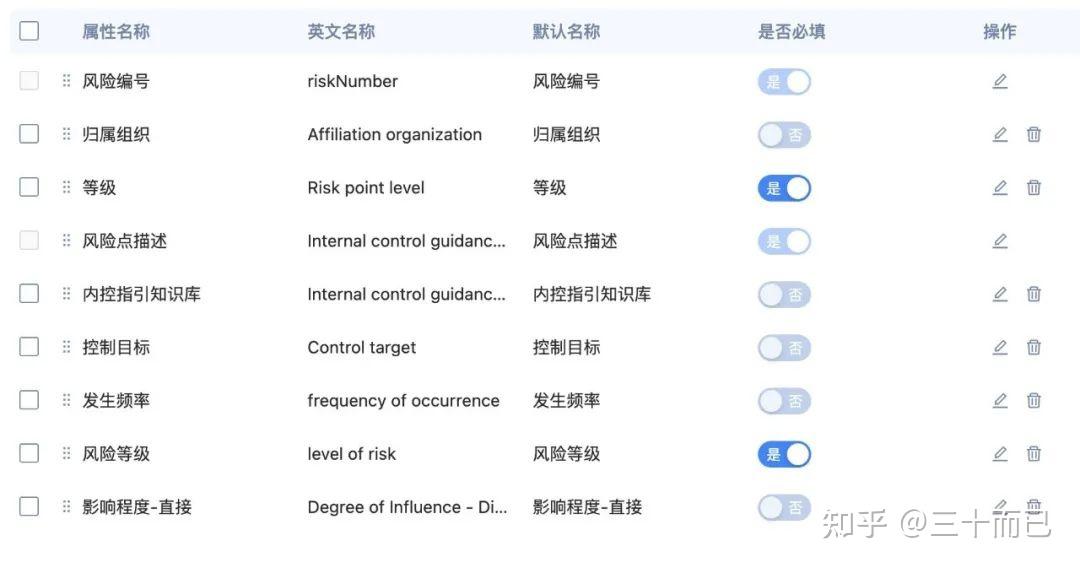Screen dimensions: 1080x568
Task: Select the 内控指引知识库 checkbox
Action: (29, 294)
